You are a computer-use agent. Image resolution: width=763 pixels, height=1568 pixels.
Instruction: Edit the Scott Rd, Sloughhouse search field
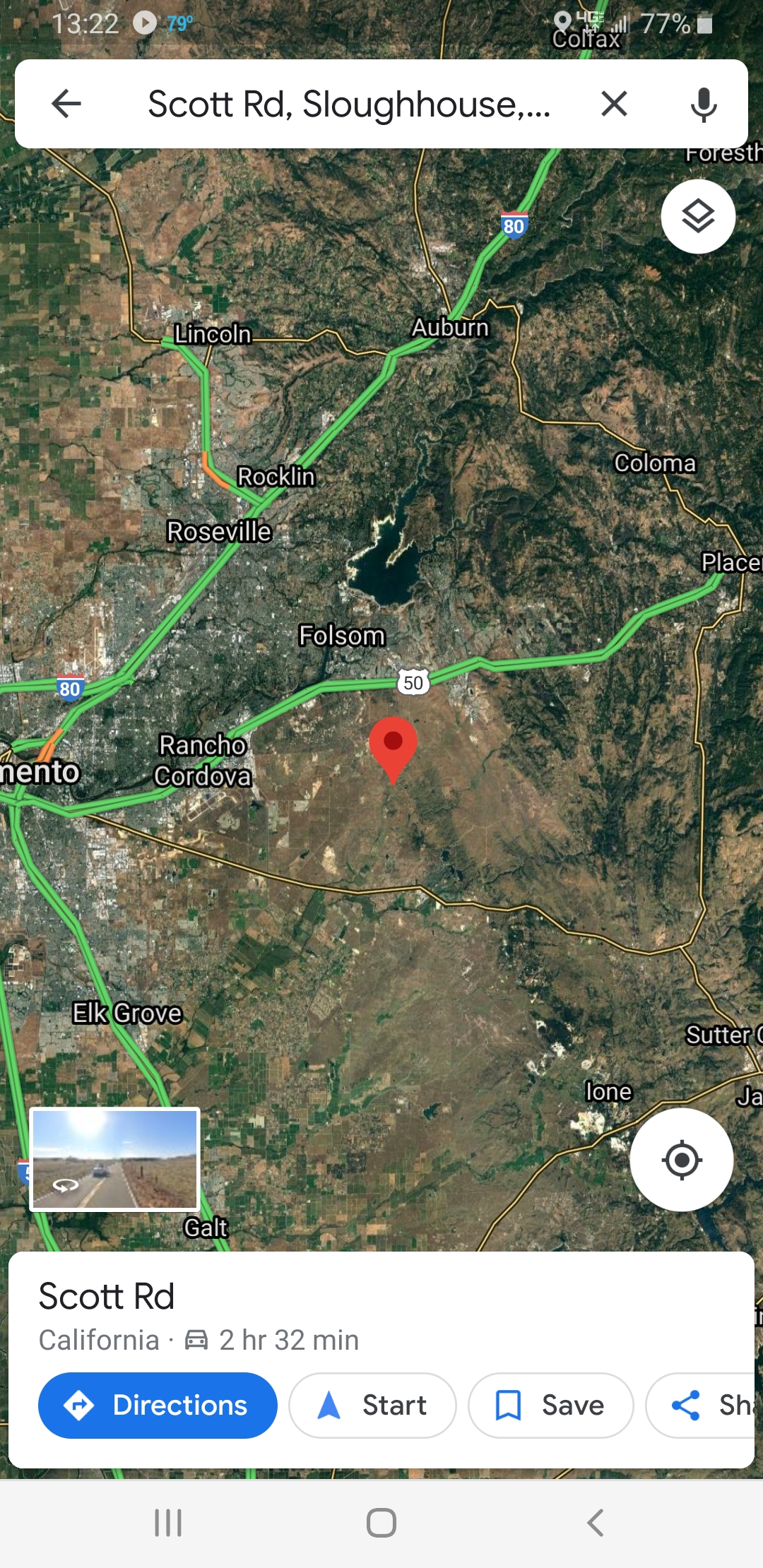click(x=349, y=105)
